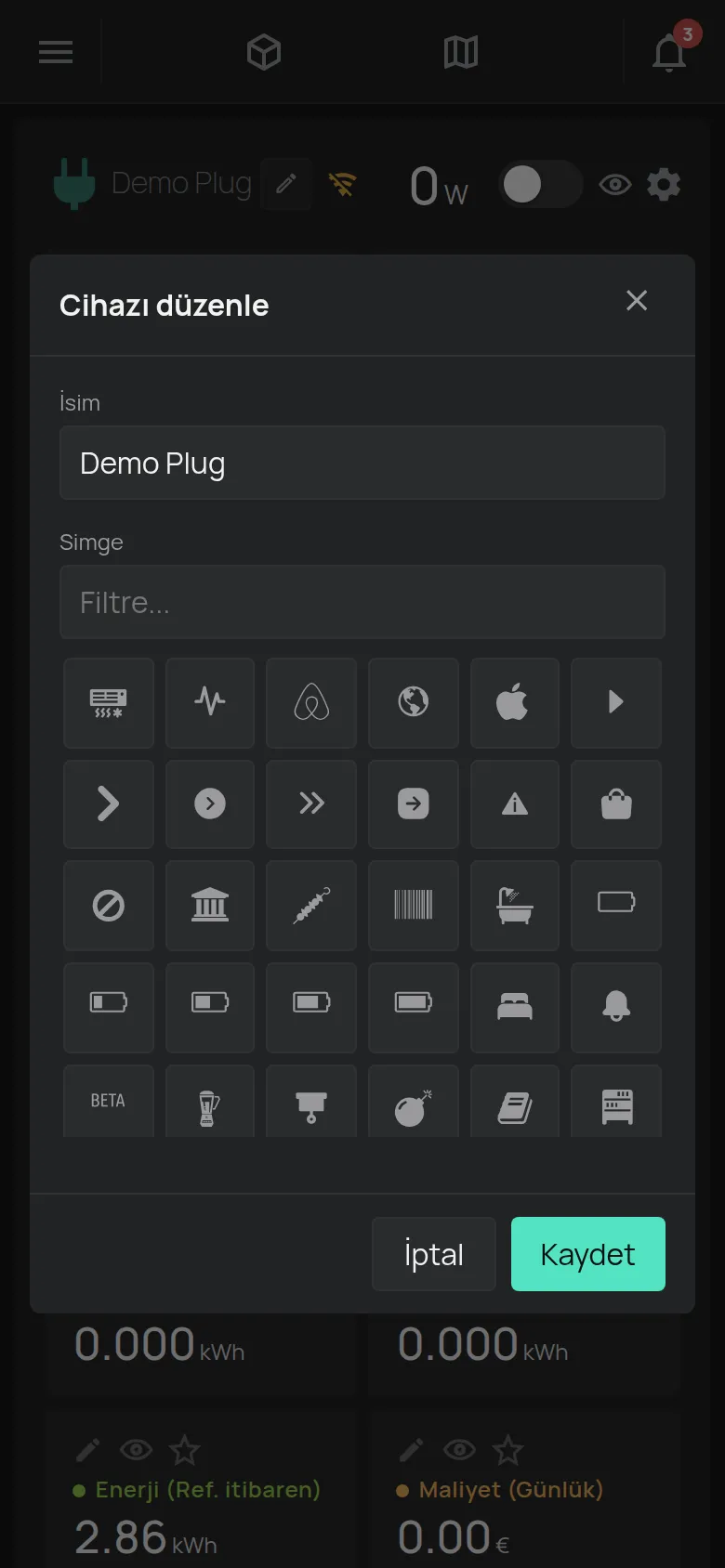Select the bathtub shower icon

point(514,906)
